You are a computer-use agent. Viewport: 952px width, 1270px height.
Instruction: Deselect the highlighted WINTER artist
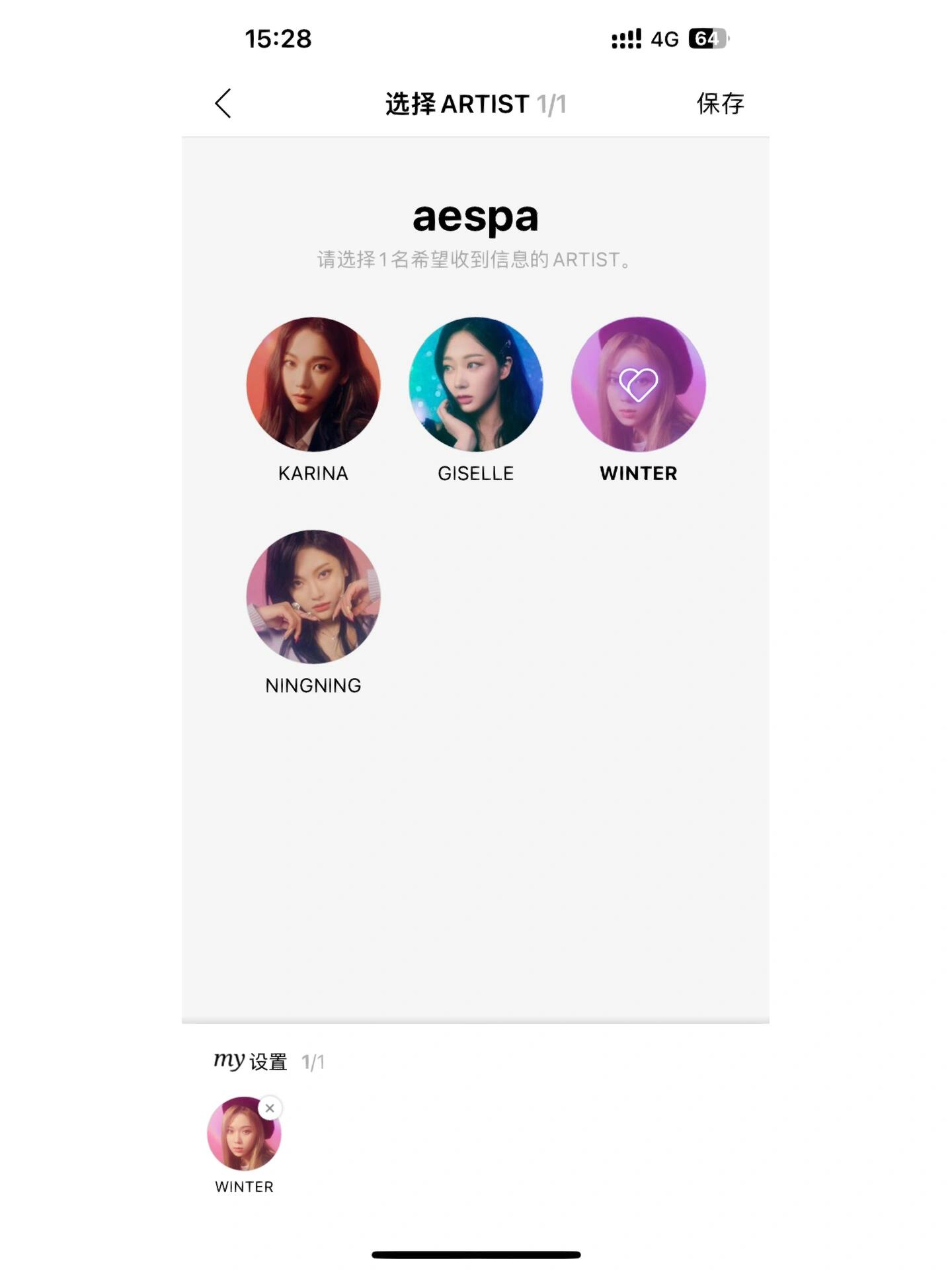tap(638, 384)
